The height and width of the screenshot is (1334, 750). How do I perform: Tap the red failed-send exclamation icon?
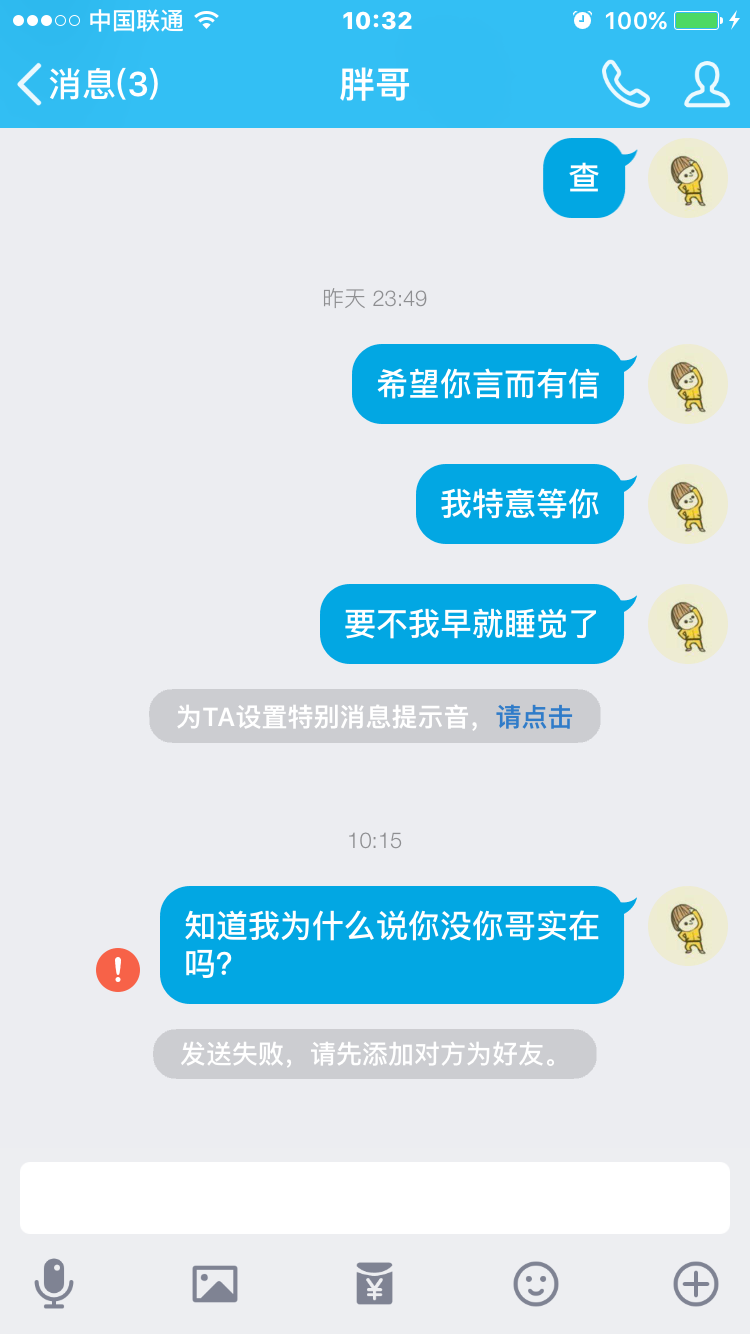click(118, 969)
